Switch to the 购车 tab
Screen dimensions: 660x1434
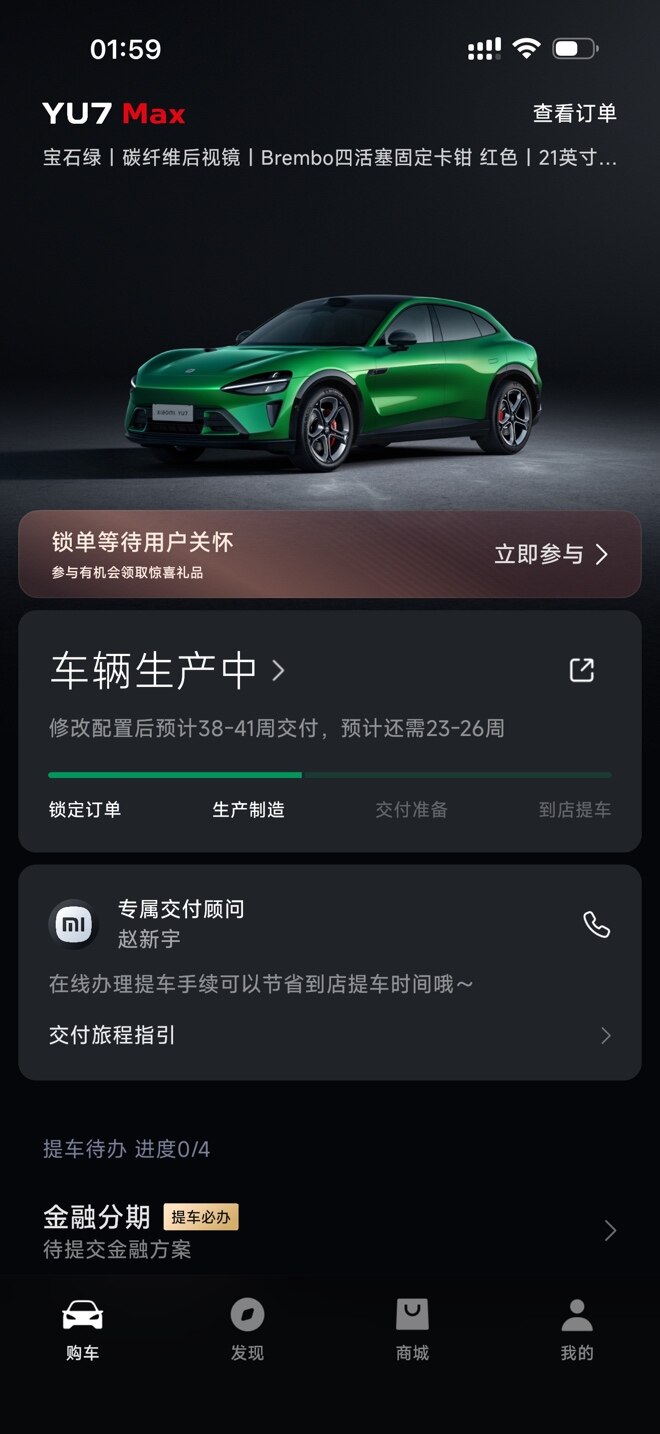(x=82, y=1330)
